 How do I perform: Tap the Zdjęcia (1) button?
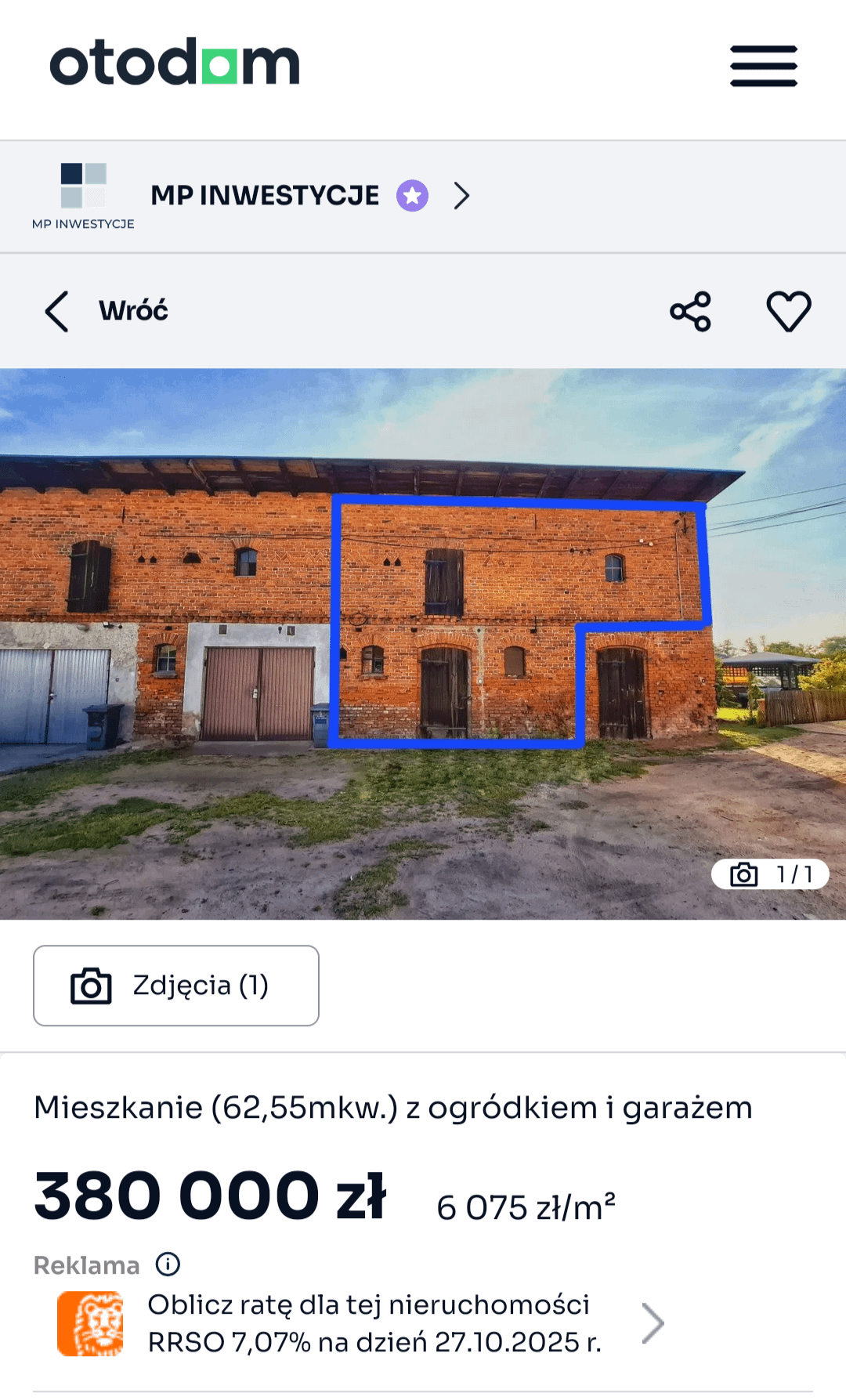[x=176, y=986]
